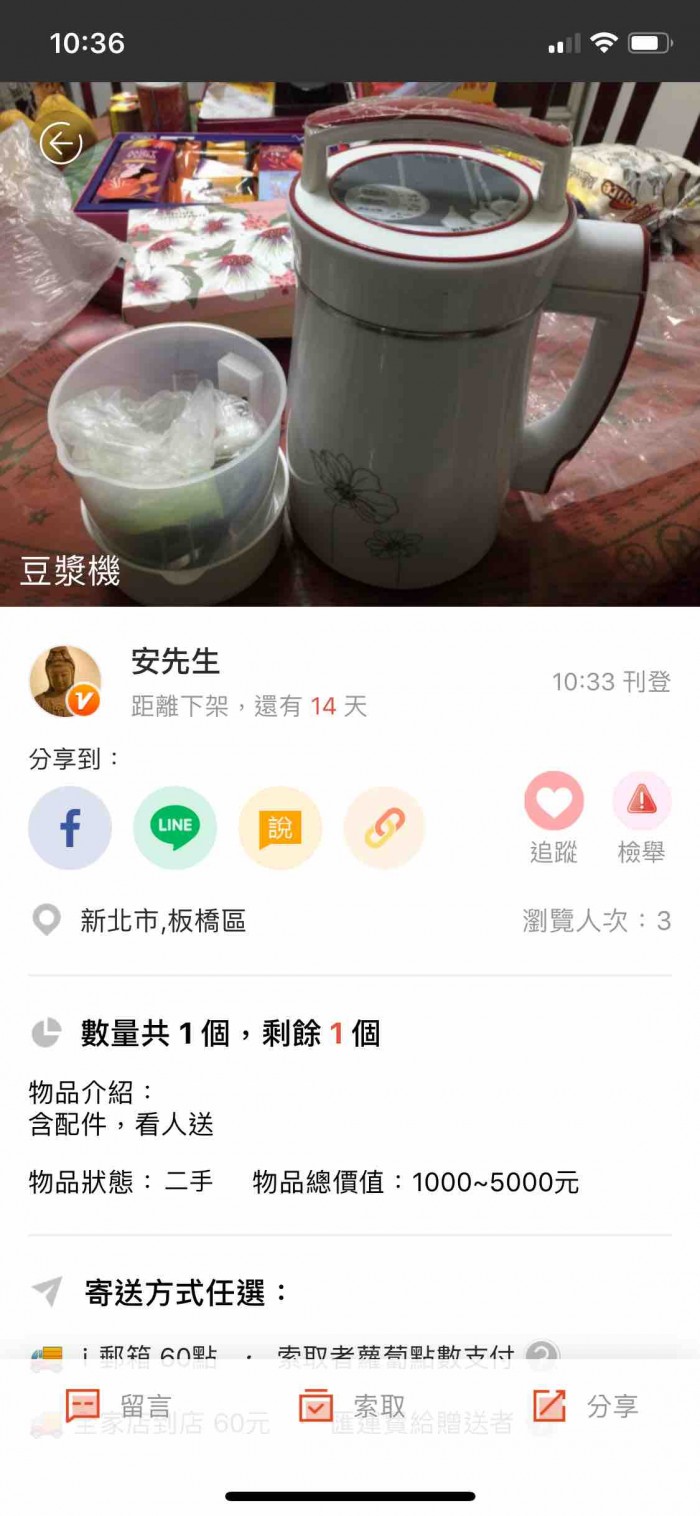Screen dimensions: 700x1516
Task: Leave a message with 留言
Action: pos(118,1406)
